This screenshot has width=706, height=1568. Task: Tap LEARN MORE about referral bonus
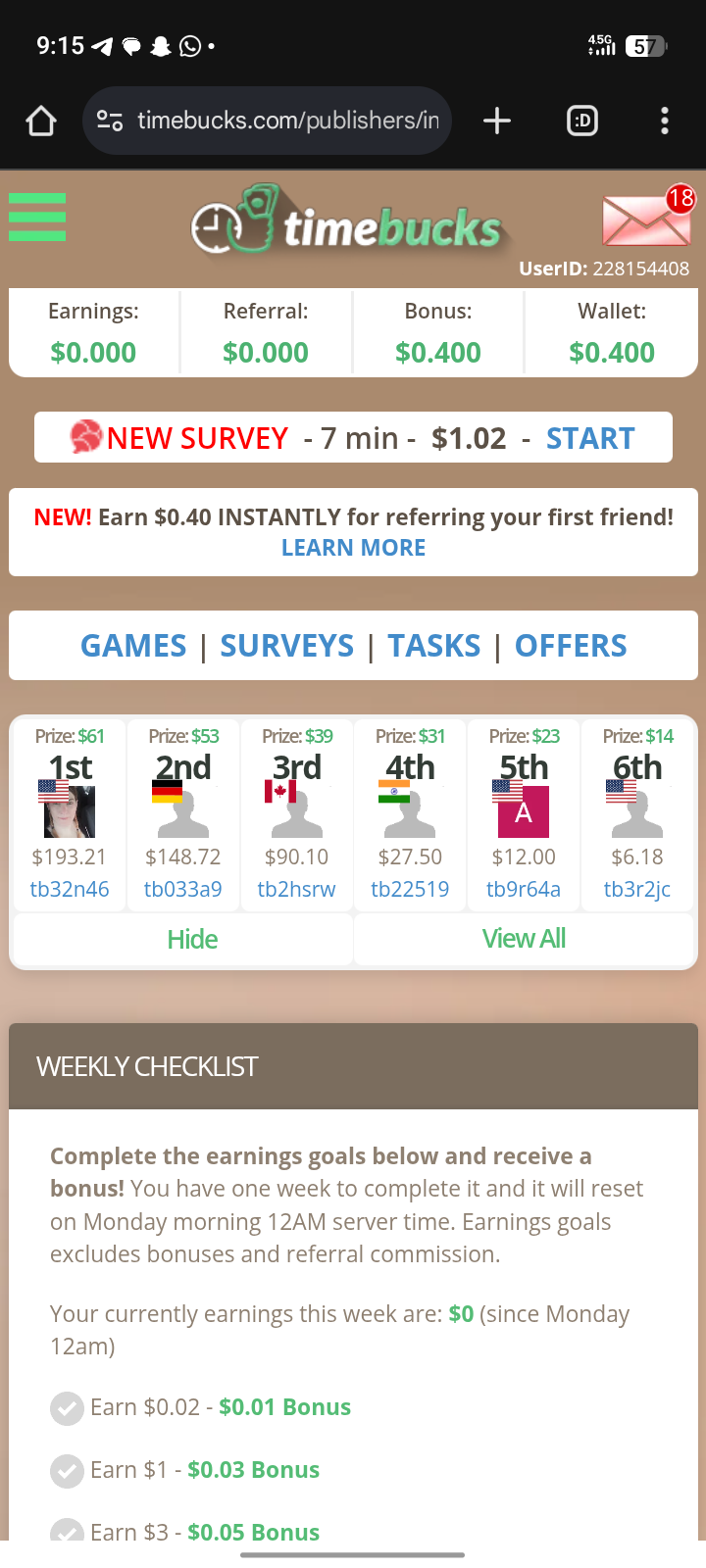click(353, 548)
